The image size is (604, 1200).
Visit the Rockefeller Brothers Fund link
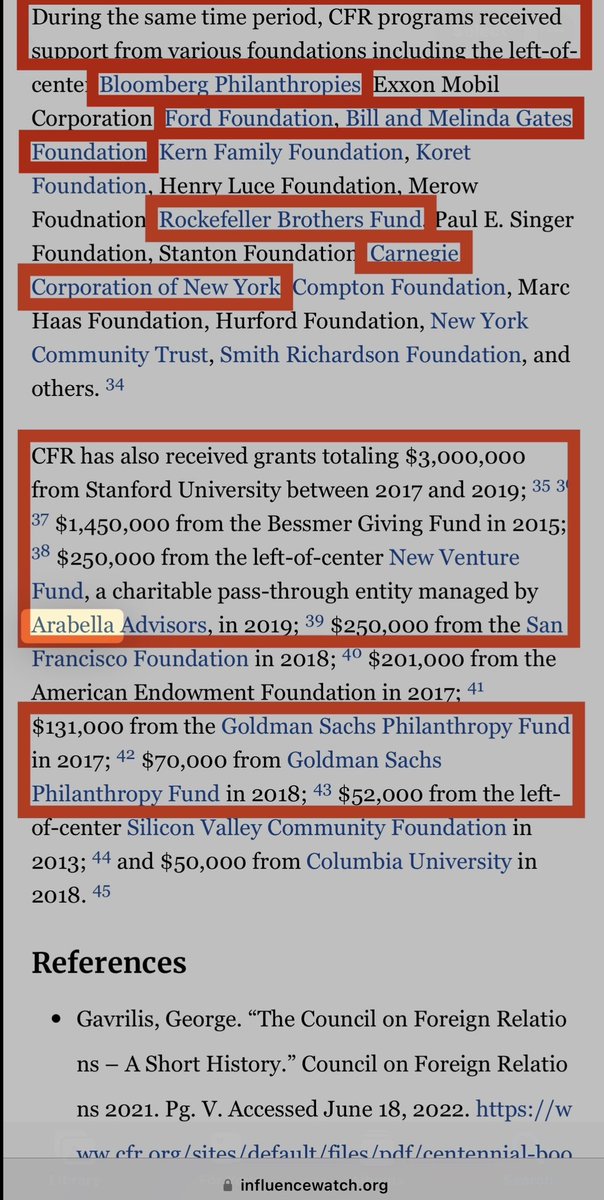coord(291,219)
